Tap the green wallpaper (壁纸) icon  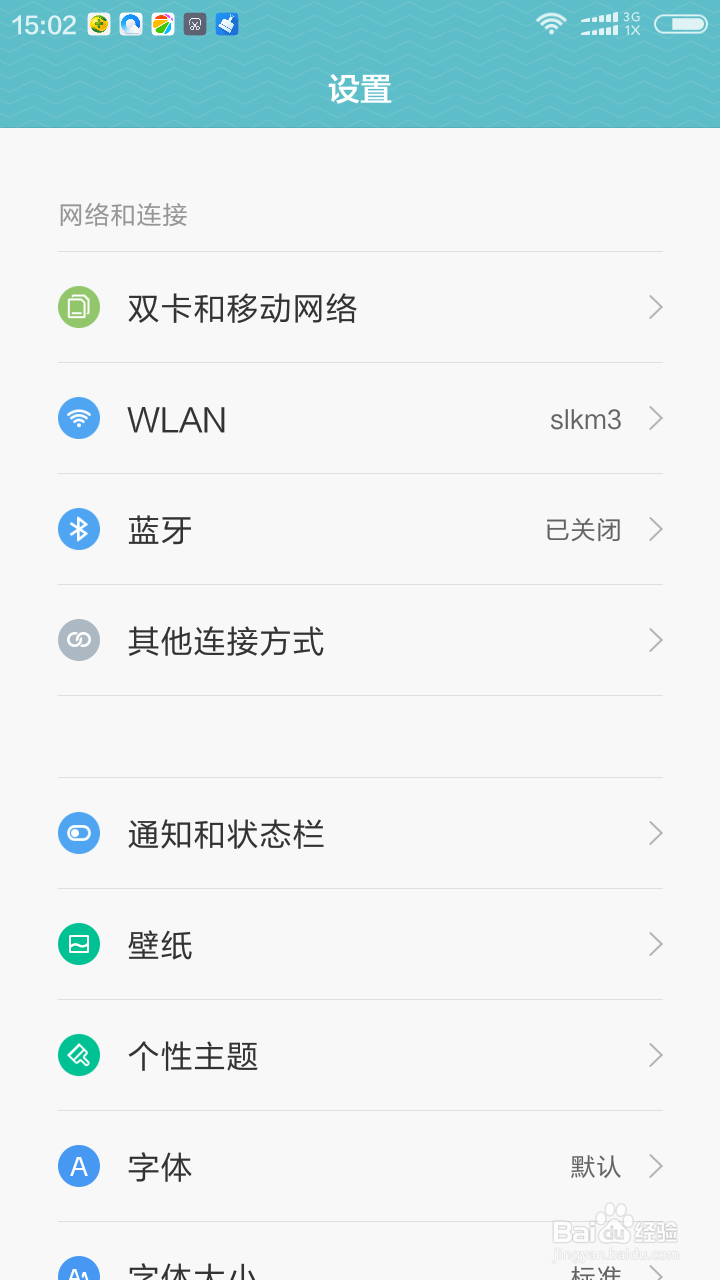point(79,944)
